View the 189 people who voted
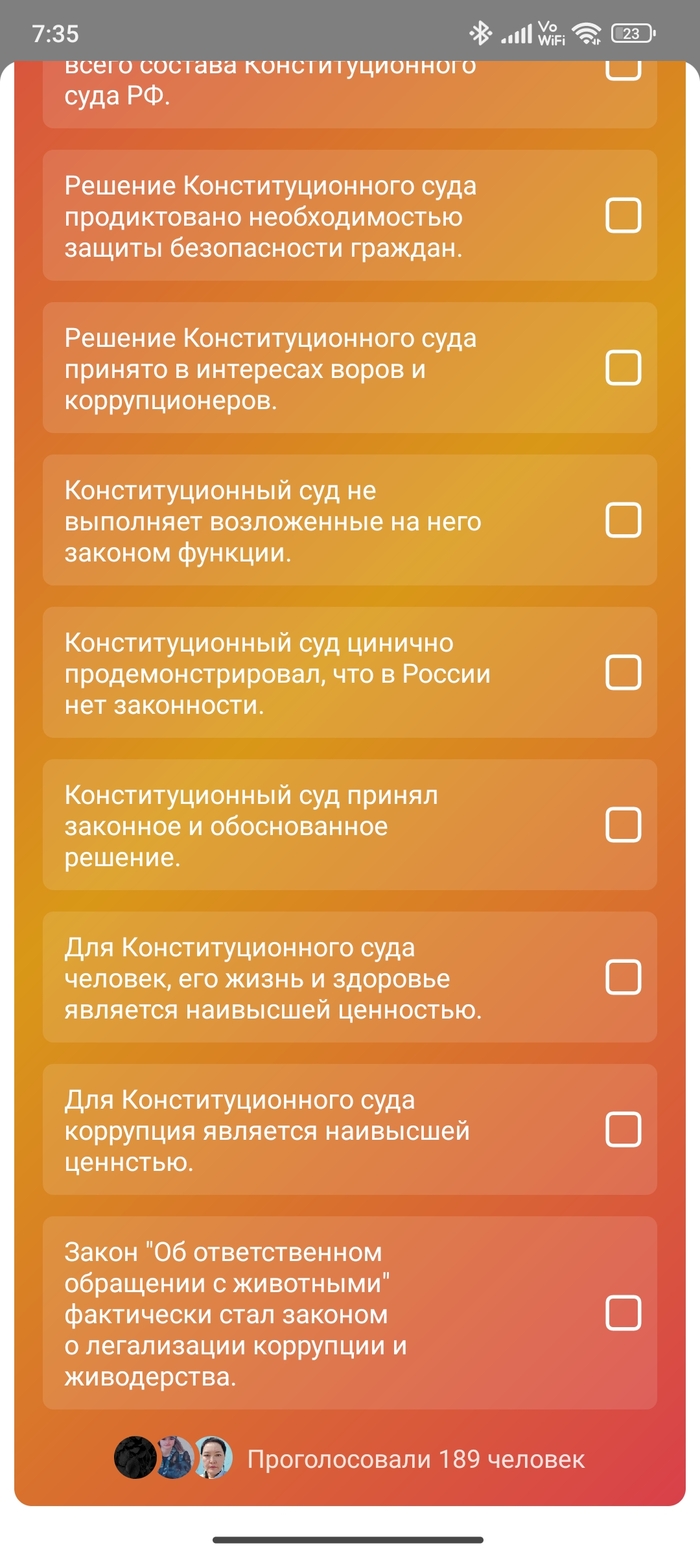 coord(415,1459)
